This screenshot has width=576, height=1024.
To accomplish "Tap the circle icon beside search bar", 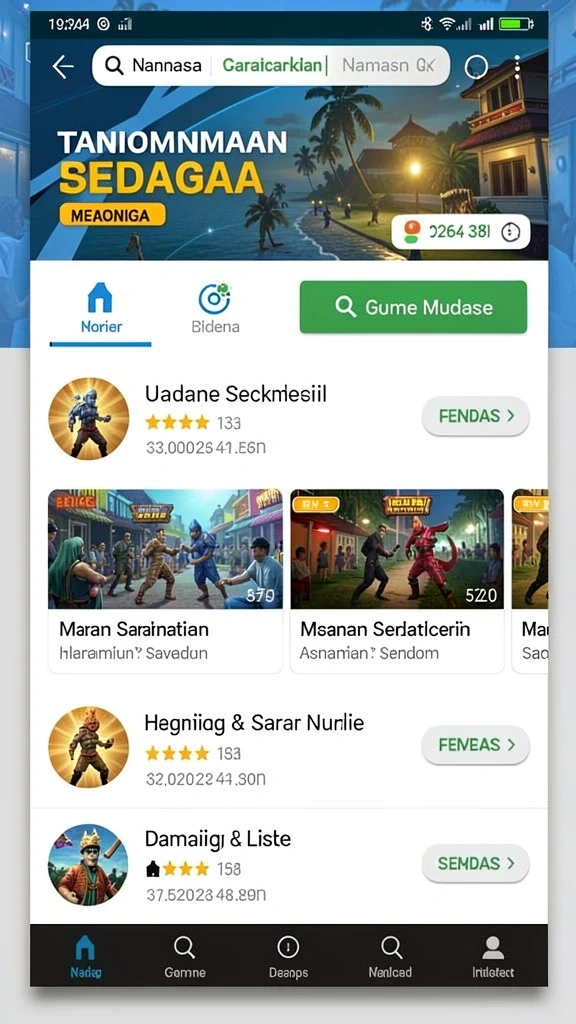I will click(x=476, y=66).
